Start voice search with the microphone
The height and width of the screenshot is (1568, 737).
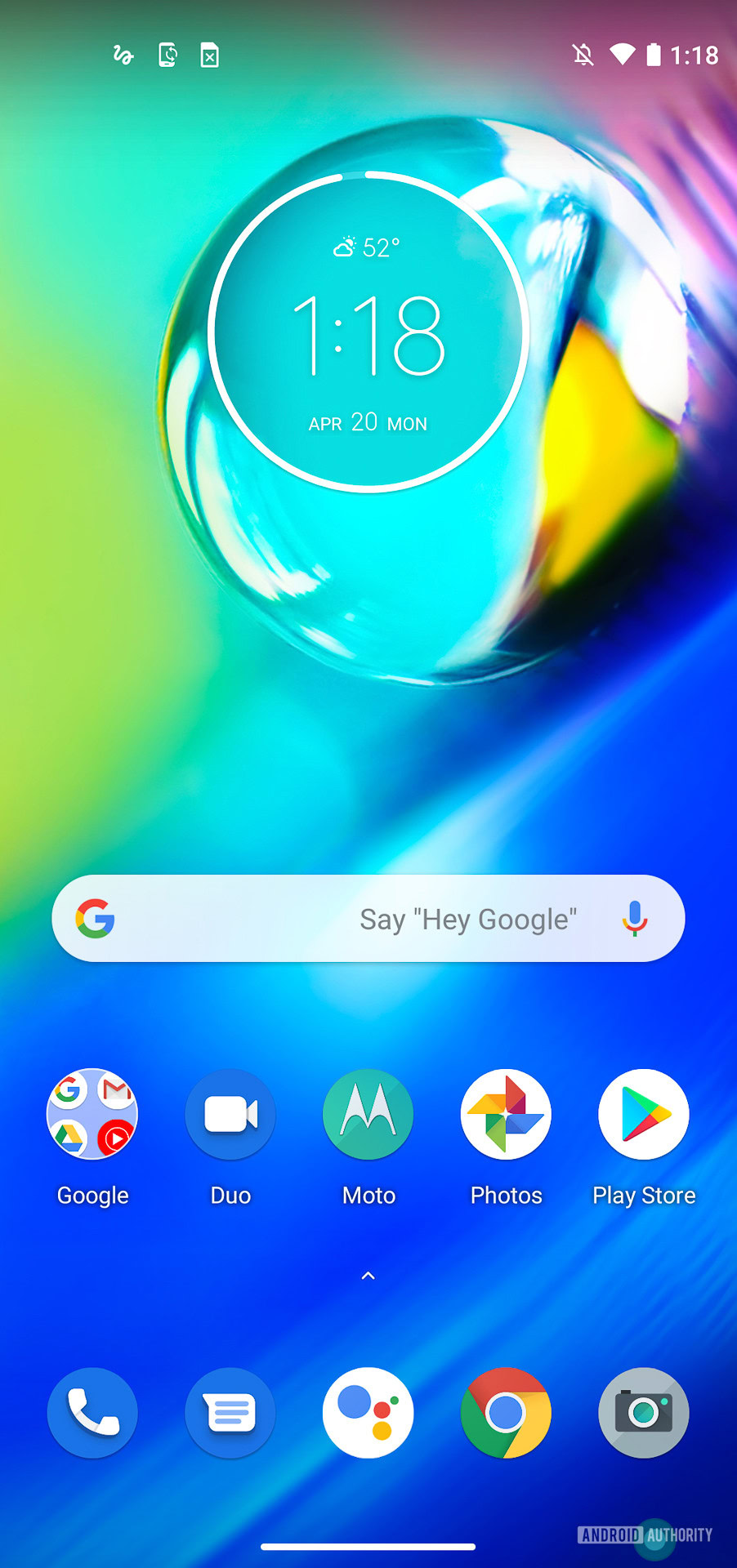[x=635, y=919]
